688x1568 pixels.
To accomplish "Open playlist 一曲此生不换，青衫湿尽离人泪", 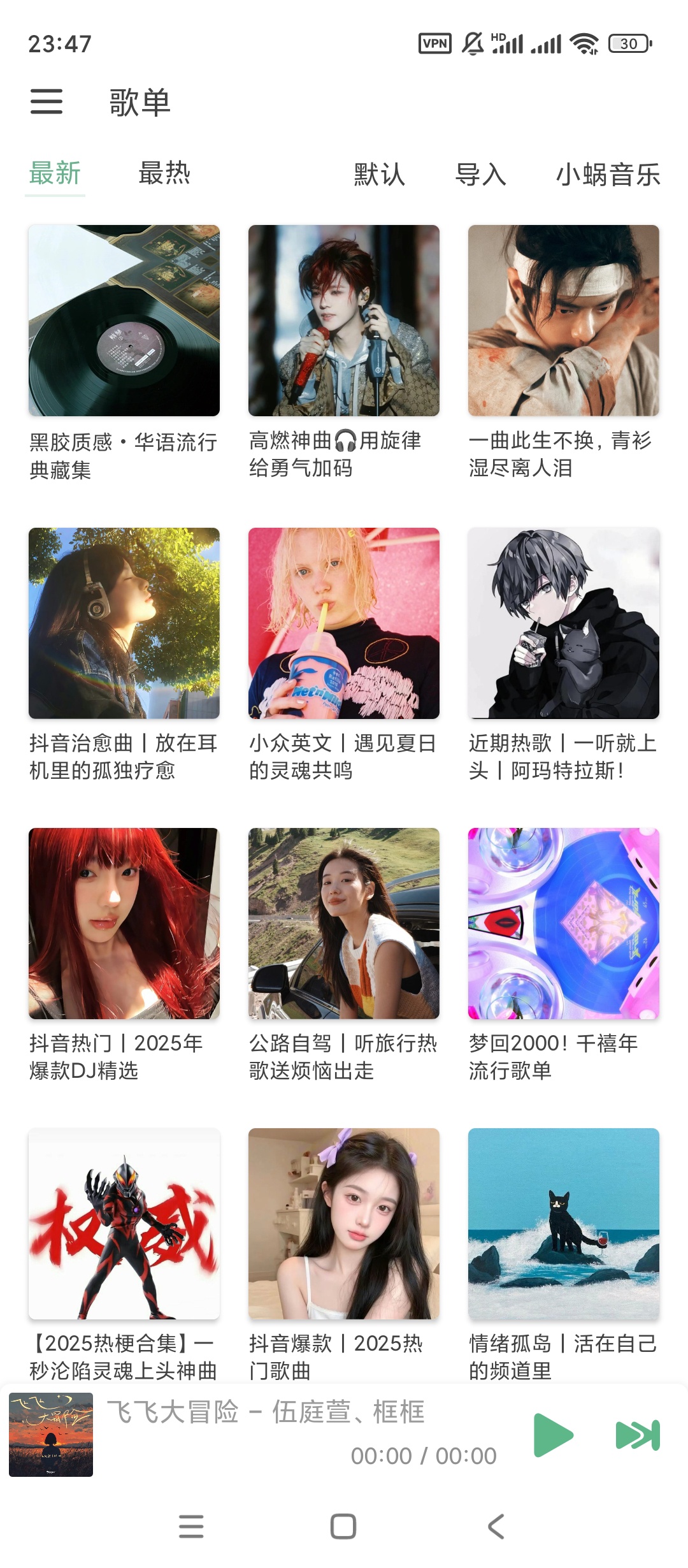I will [564, 321].
